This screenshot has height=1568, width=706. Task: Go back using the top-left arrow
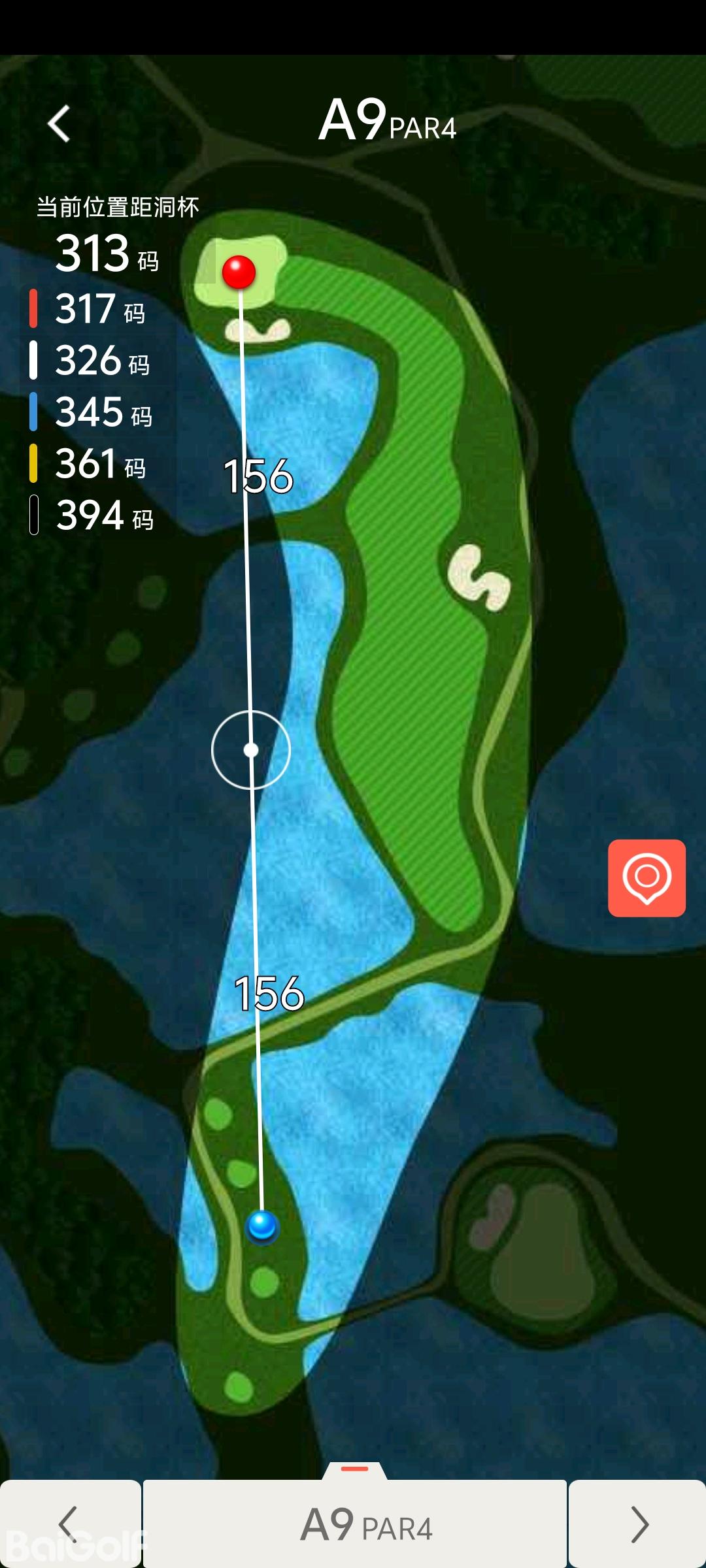pos(59,123)
